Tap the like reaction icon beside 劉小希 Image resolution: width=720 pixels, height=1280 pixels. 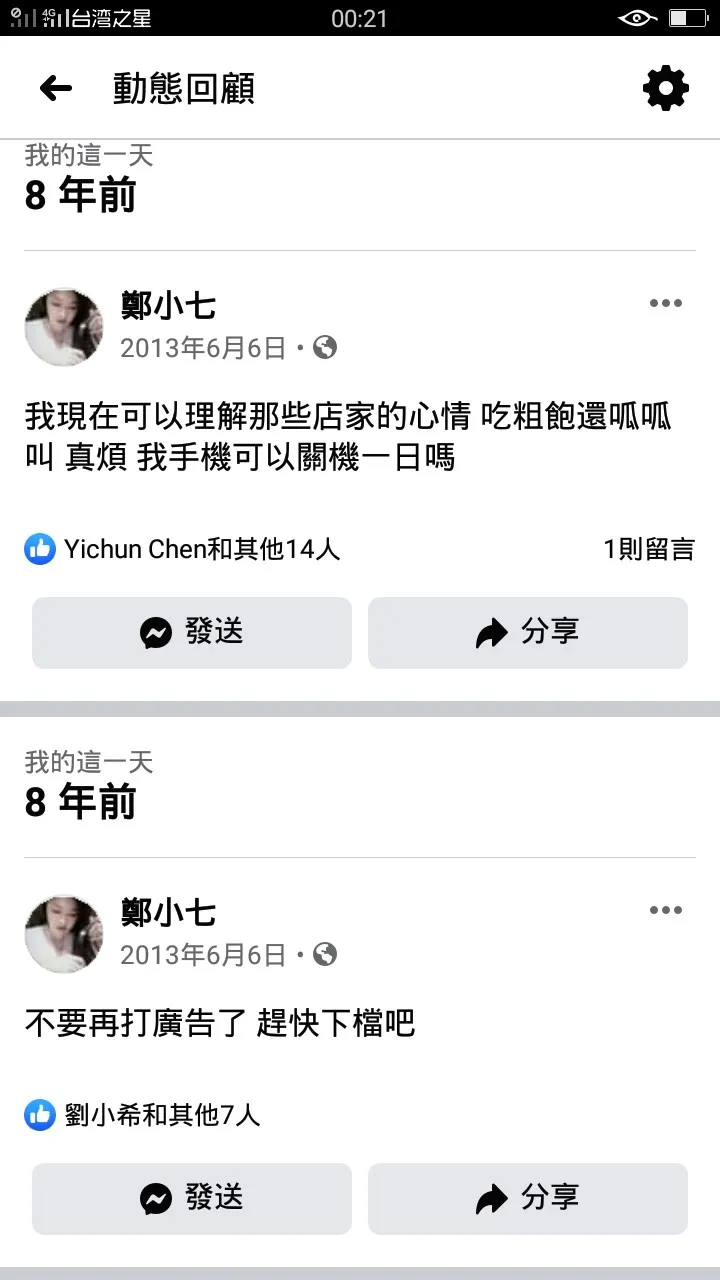39,1115
